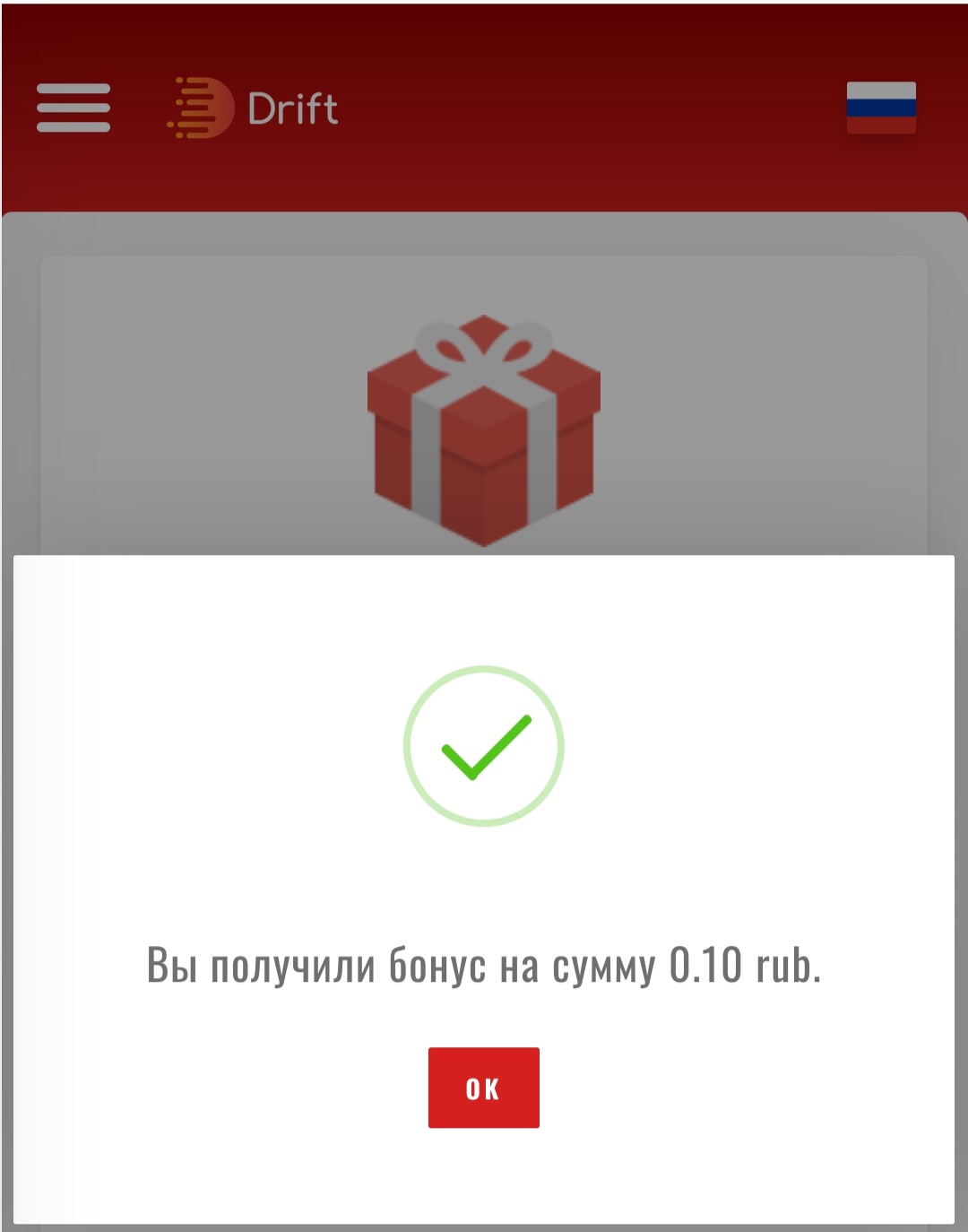Change language via the Russian flag

click(x=880, y=108)
